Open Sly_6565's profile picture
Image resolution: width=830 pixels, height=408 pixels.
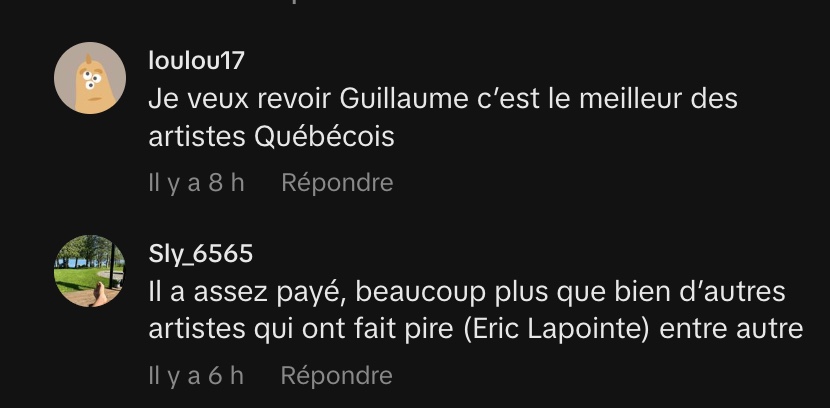coord(89,270)
